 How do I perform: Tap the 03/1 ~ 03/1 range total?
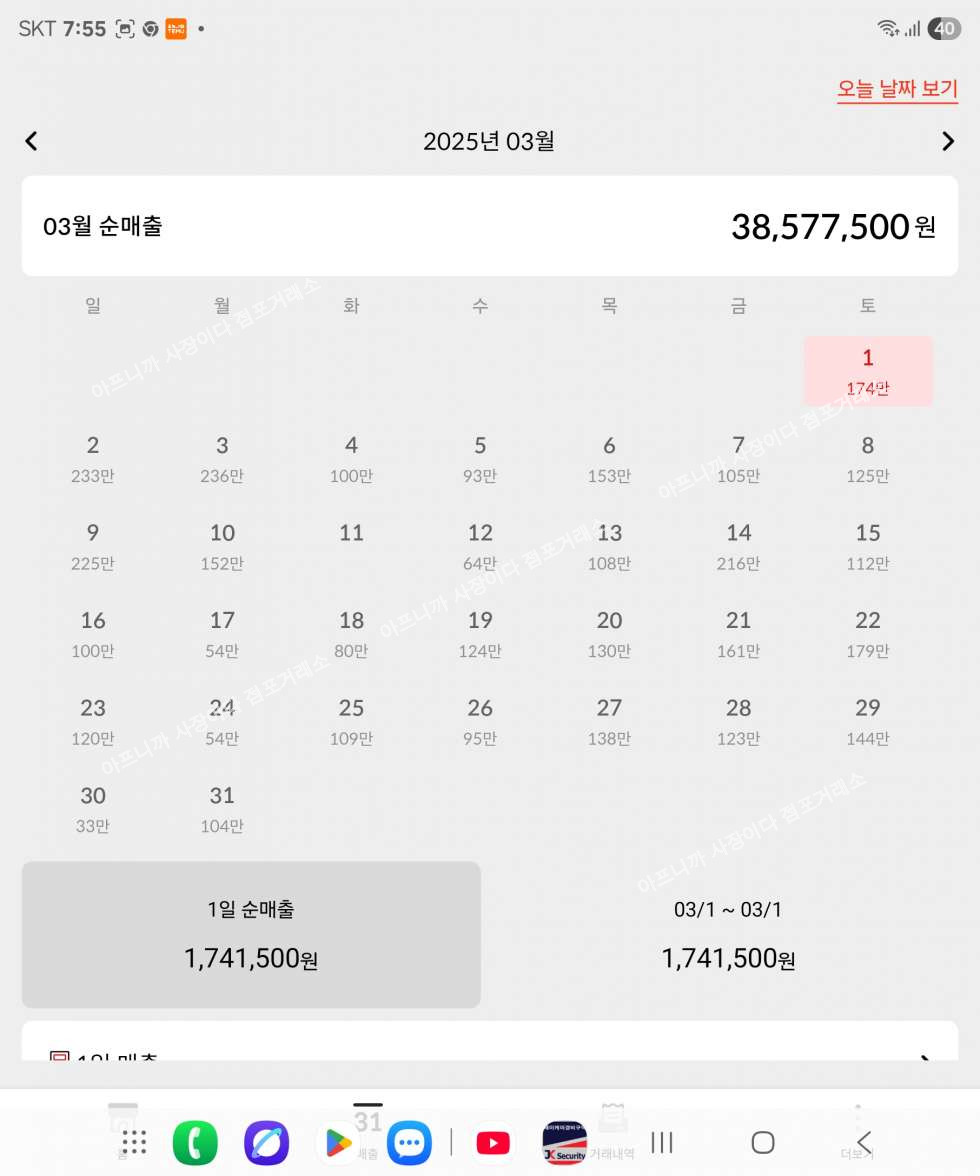[x=728, y=934]
